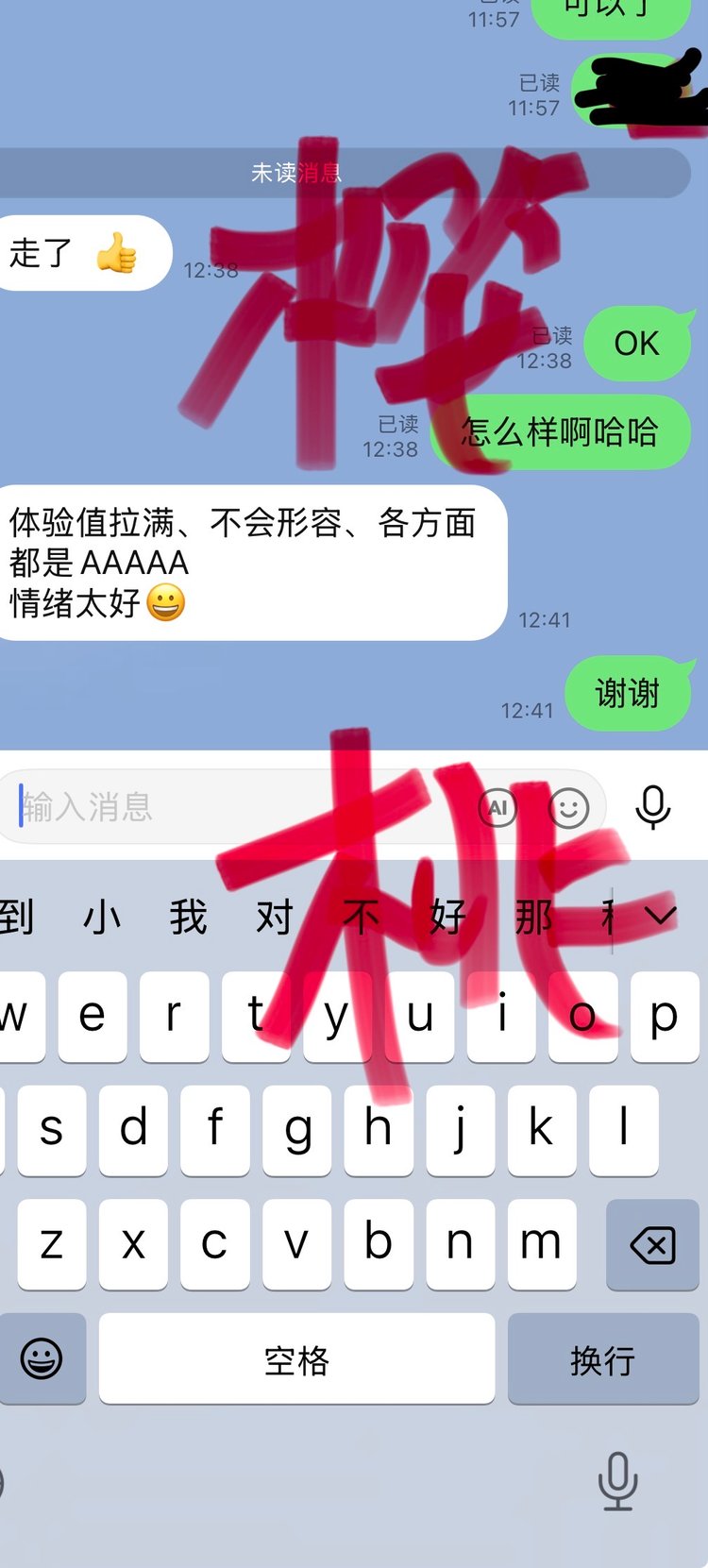This screenshot has height=1568, width=708.
Task: Hit the backspace key
Action: coord(652,1245)
